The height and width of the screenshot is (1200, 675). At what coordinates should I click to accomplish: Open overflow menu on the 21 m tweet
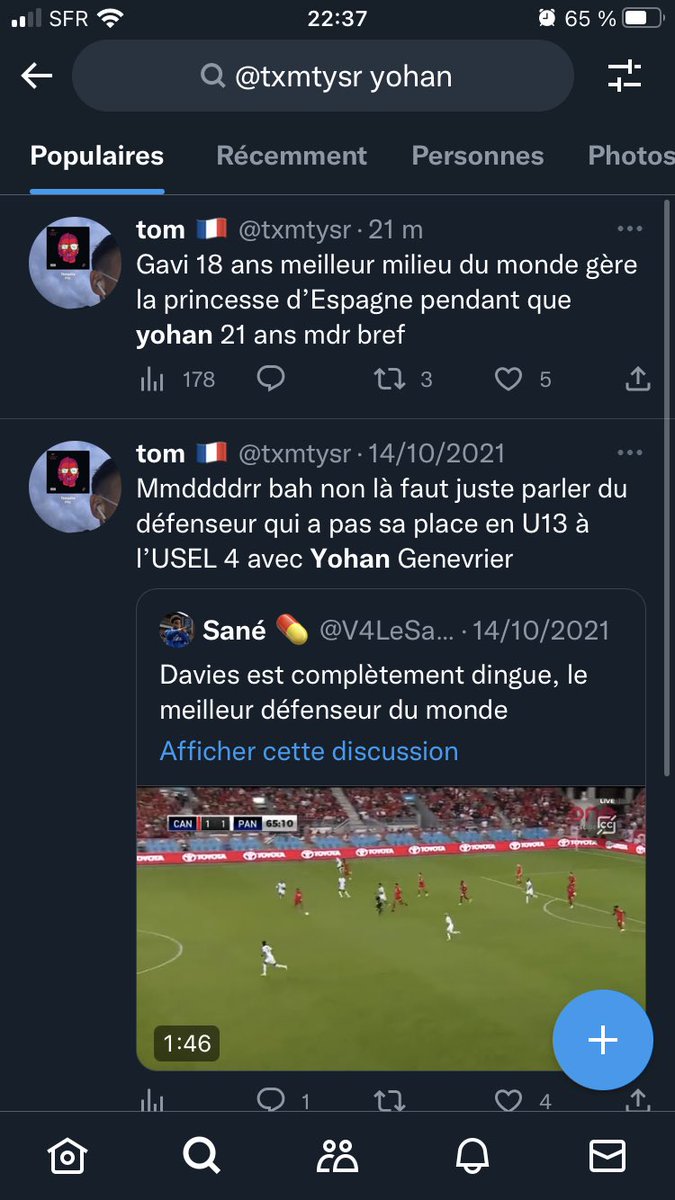tap(629, 229)
